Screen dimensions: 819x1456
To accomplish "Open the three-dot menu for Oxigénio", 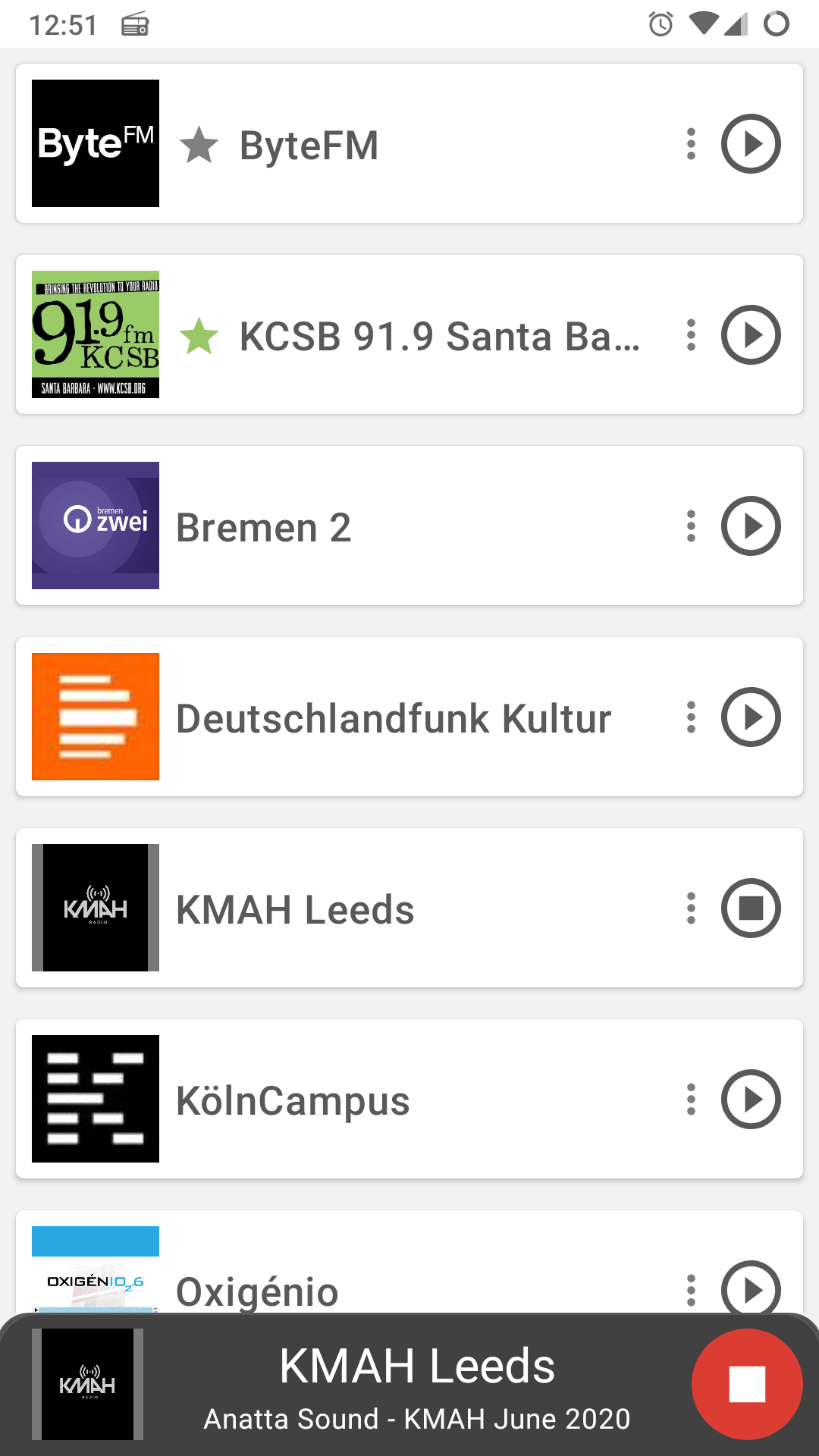I will pyautogui.click(x=691, y=1289).
